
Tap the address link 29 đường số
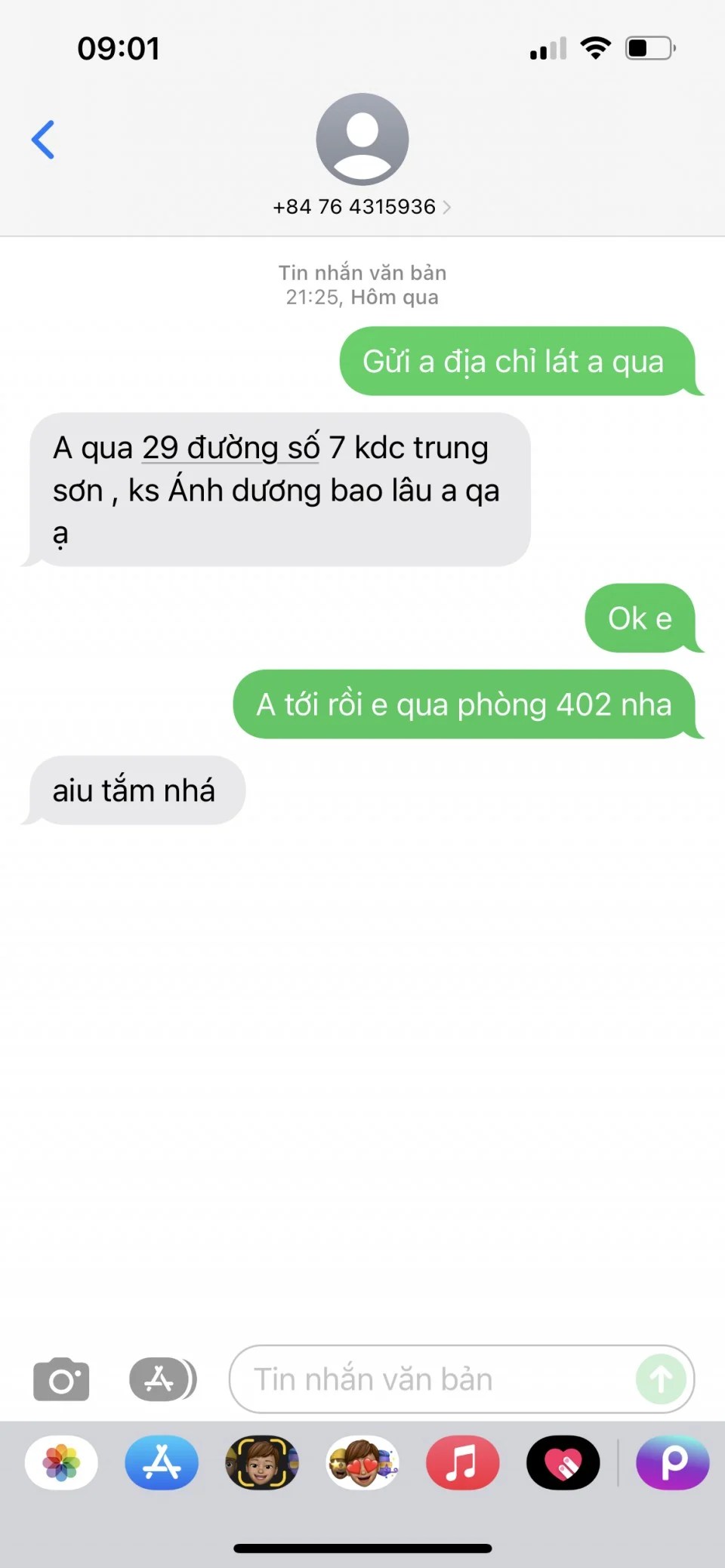[230, 448]
